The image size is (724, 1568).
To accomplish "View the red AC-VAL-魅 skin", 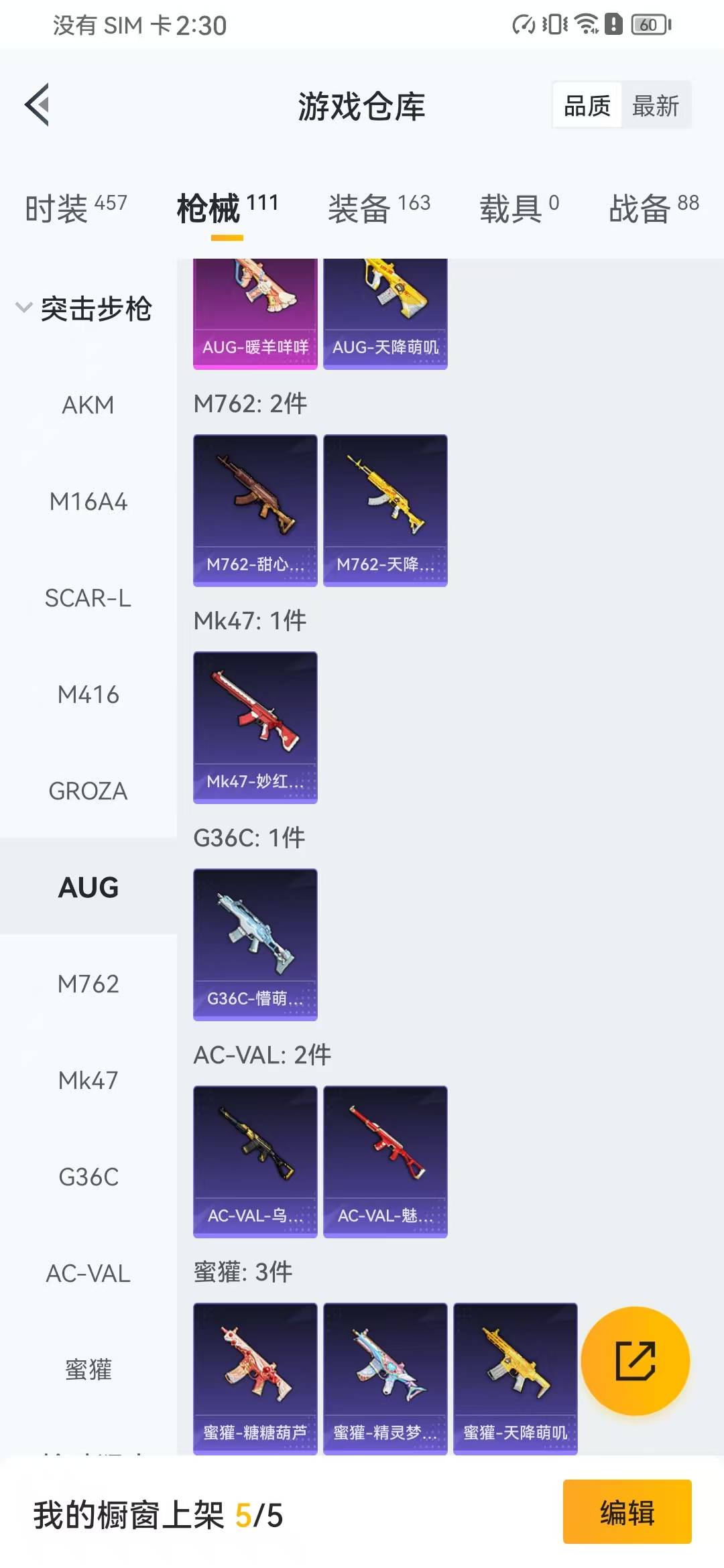I will point(385,1161).
